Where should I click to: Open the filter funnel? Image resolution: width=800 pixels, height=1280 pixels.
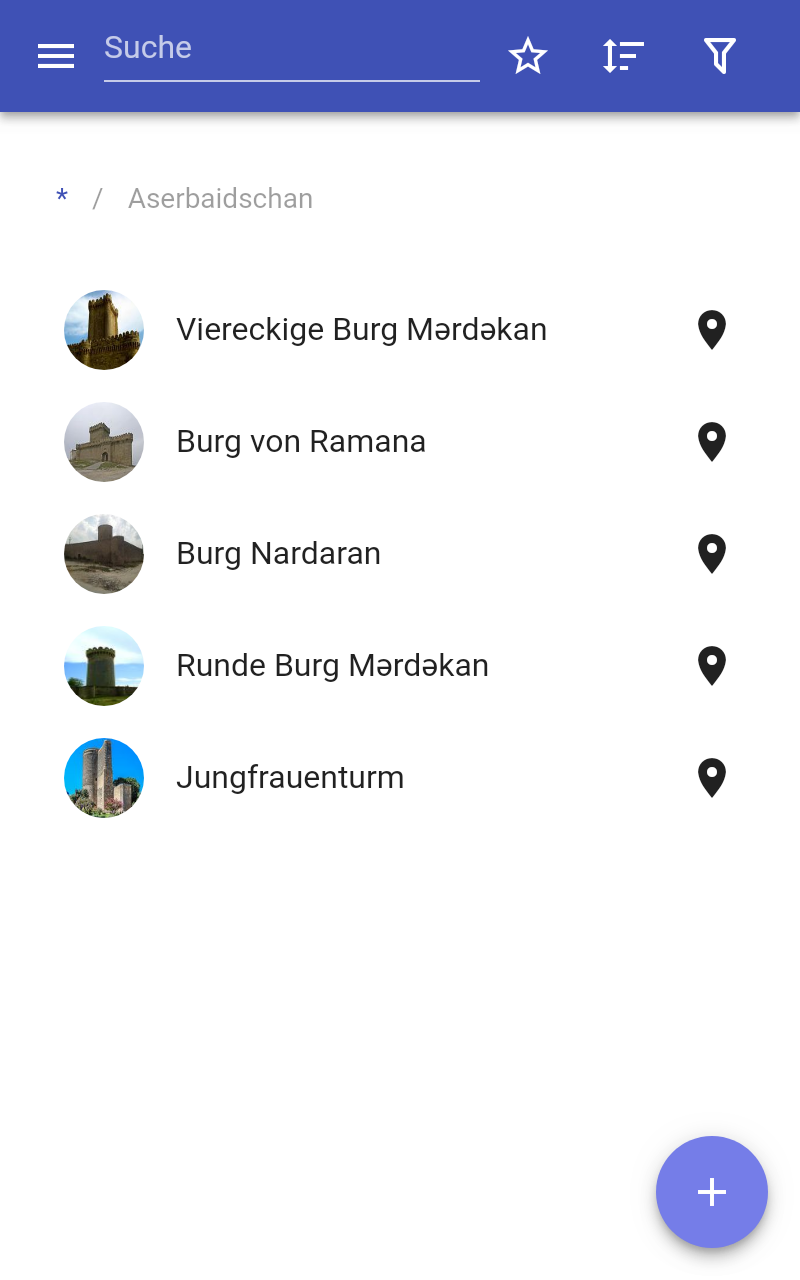click(720, 56)
